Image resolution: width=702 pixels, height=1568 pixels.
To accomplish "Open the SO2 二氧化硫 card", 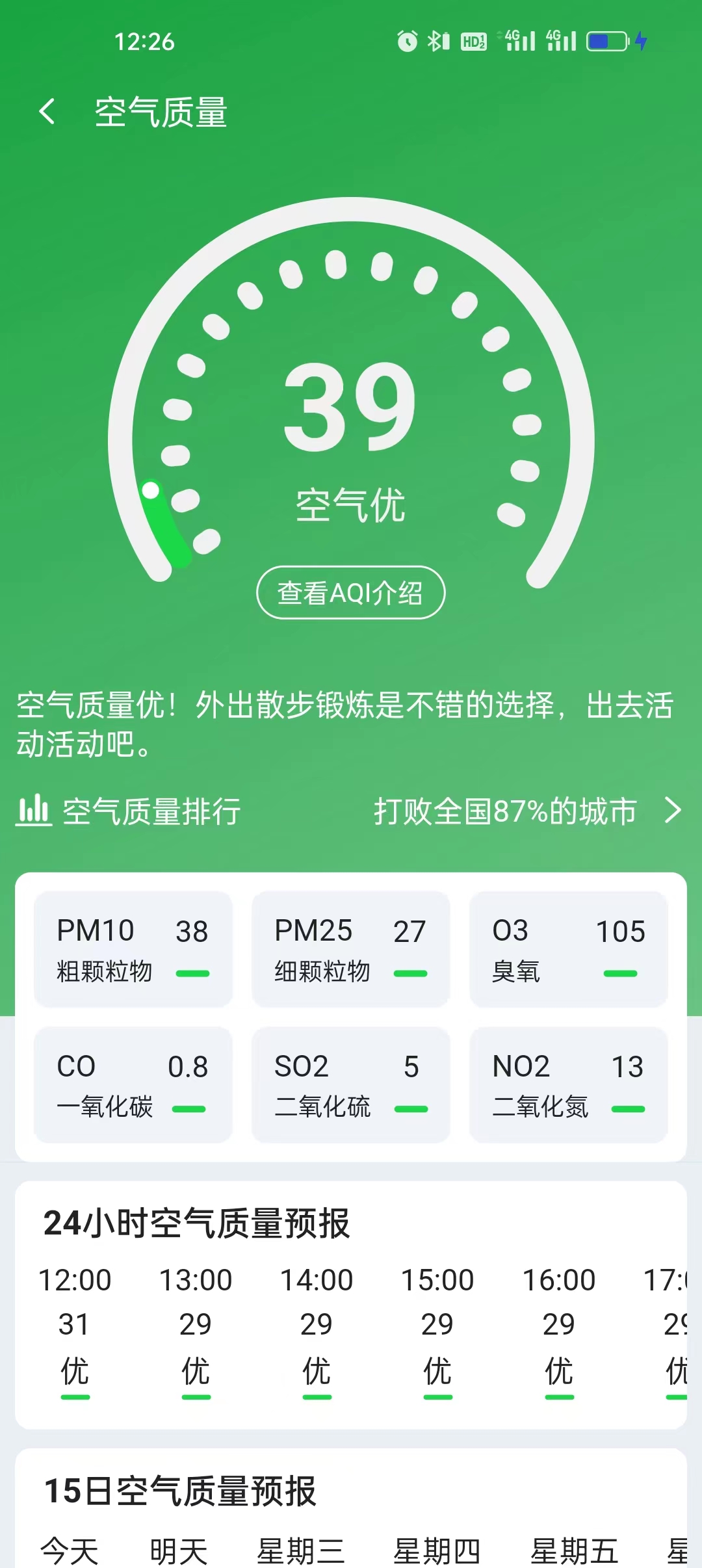I will 351,1084.
